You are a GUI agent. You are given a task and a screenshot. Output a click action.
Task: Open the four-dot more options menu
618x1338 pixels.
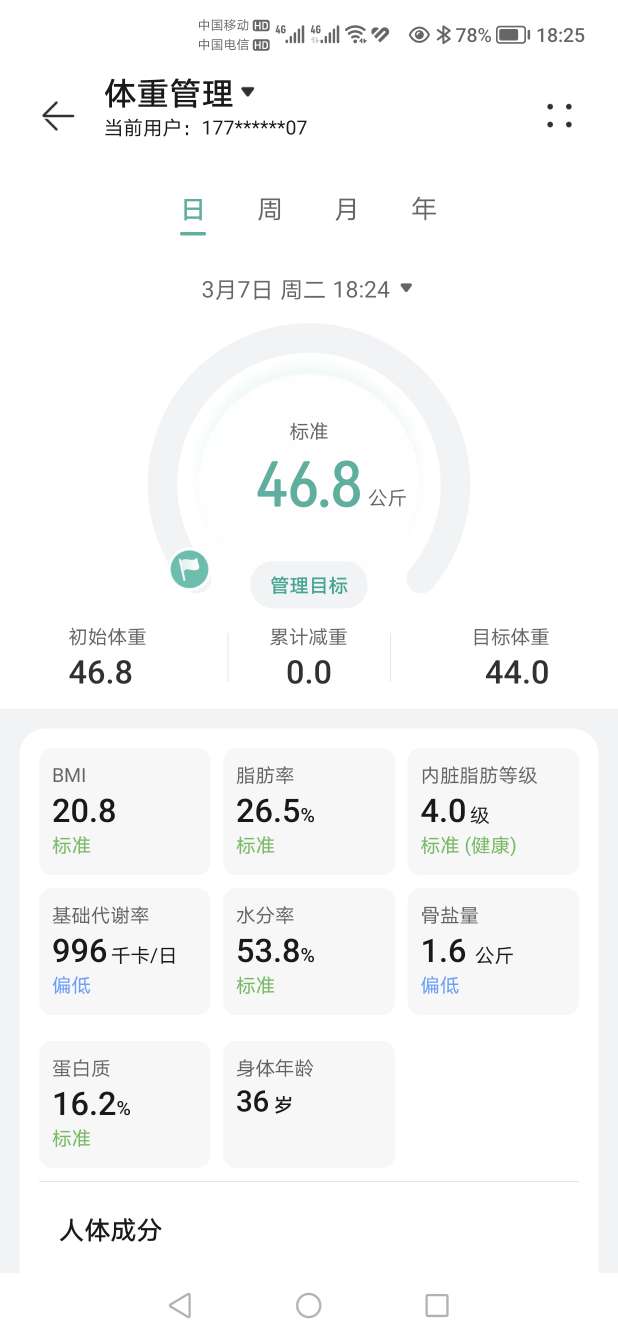559,116
